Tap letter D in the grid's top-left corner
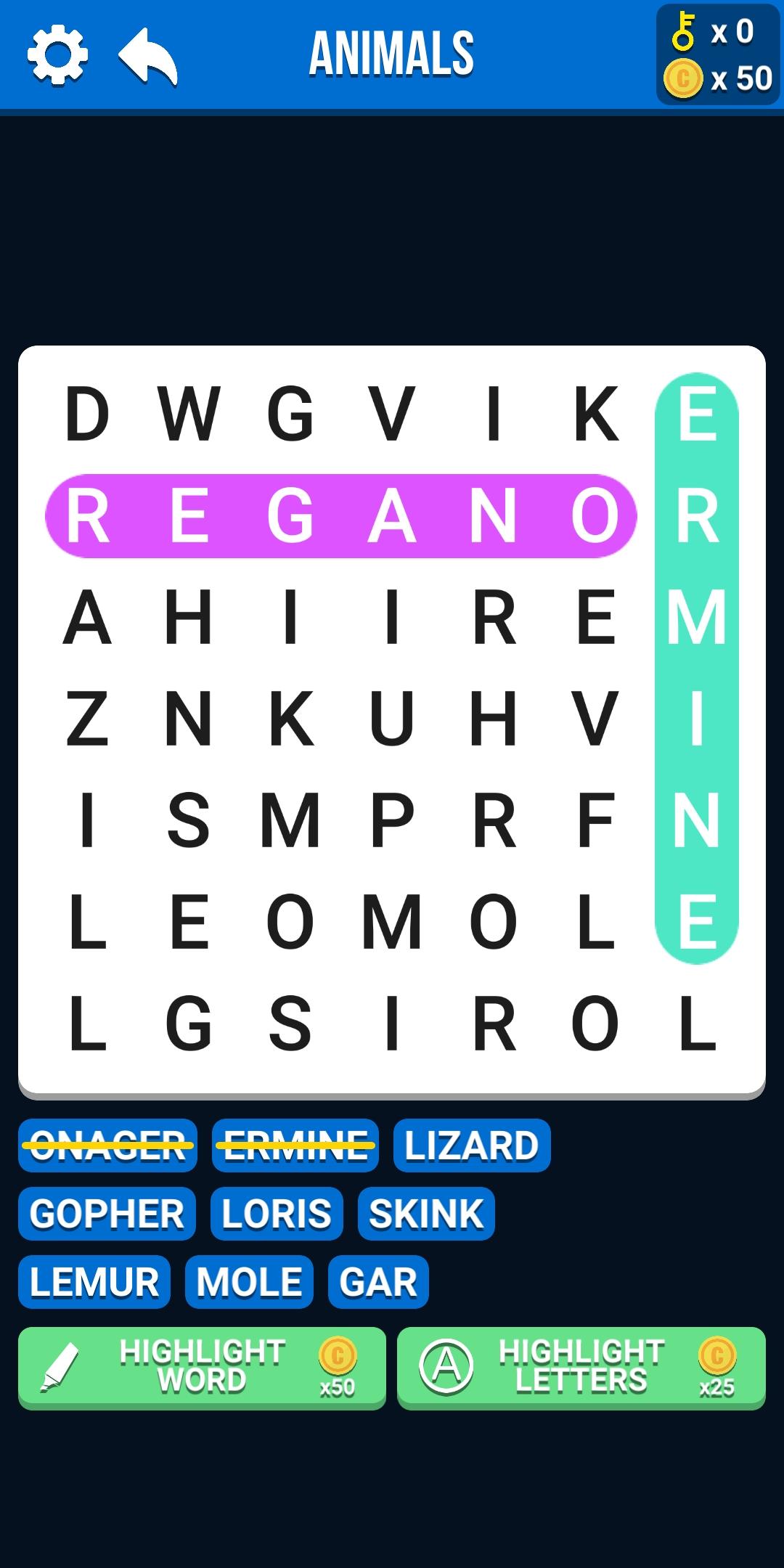Image resolution: width=784 pixels, height=1568 pixels. click(x=87, y=414)
